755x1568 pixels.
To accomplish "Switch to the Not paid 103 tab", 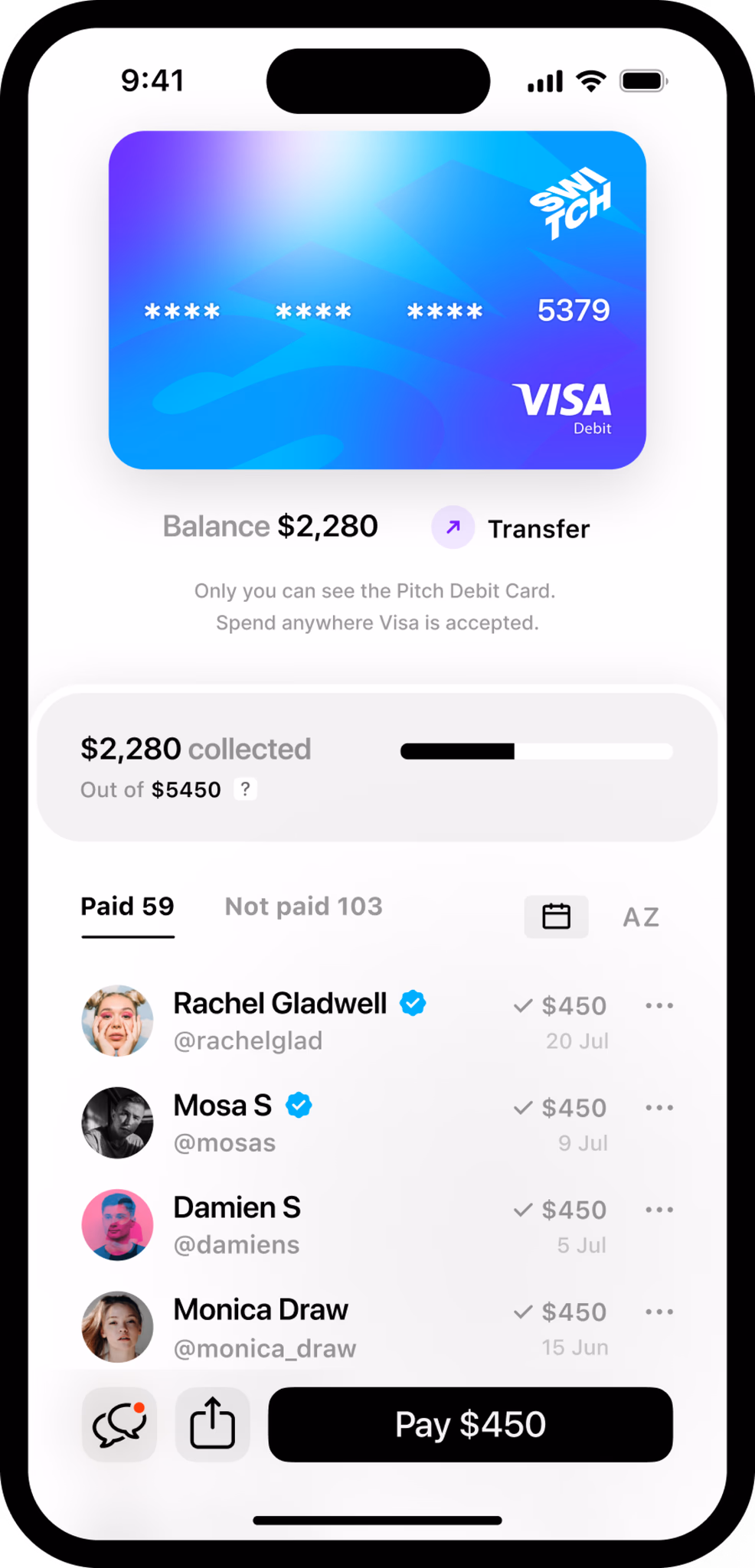I will (x=302, y=906).
